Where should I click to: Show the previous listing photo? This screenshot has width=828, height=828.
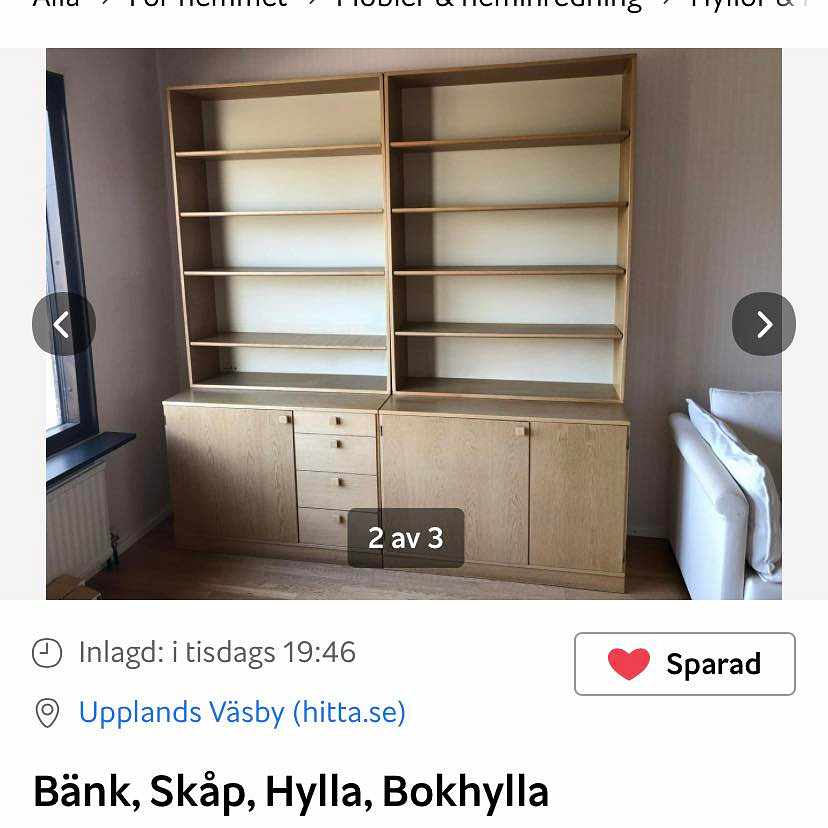[63, 324]
